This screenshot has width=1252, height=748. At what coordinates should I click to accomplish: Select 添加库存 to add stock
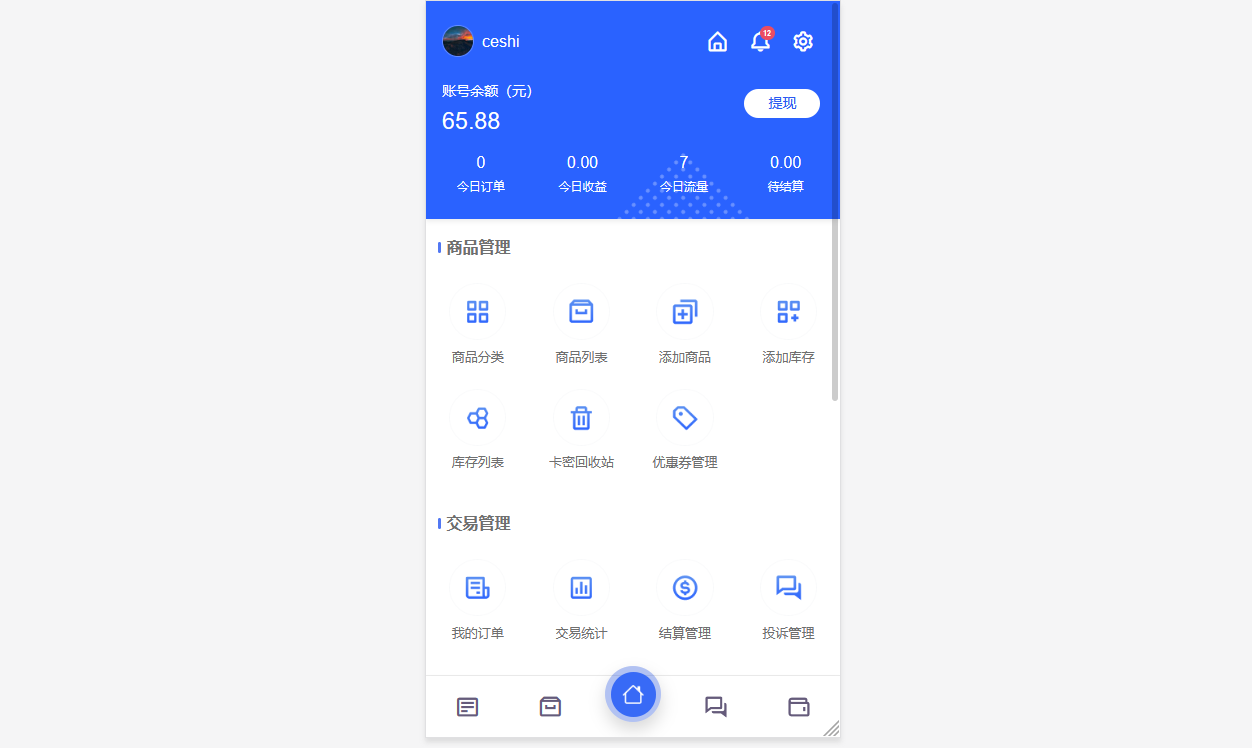tap(788, 312)
